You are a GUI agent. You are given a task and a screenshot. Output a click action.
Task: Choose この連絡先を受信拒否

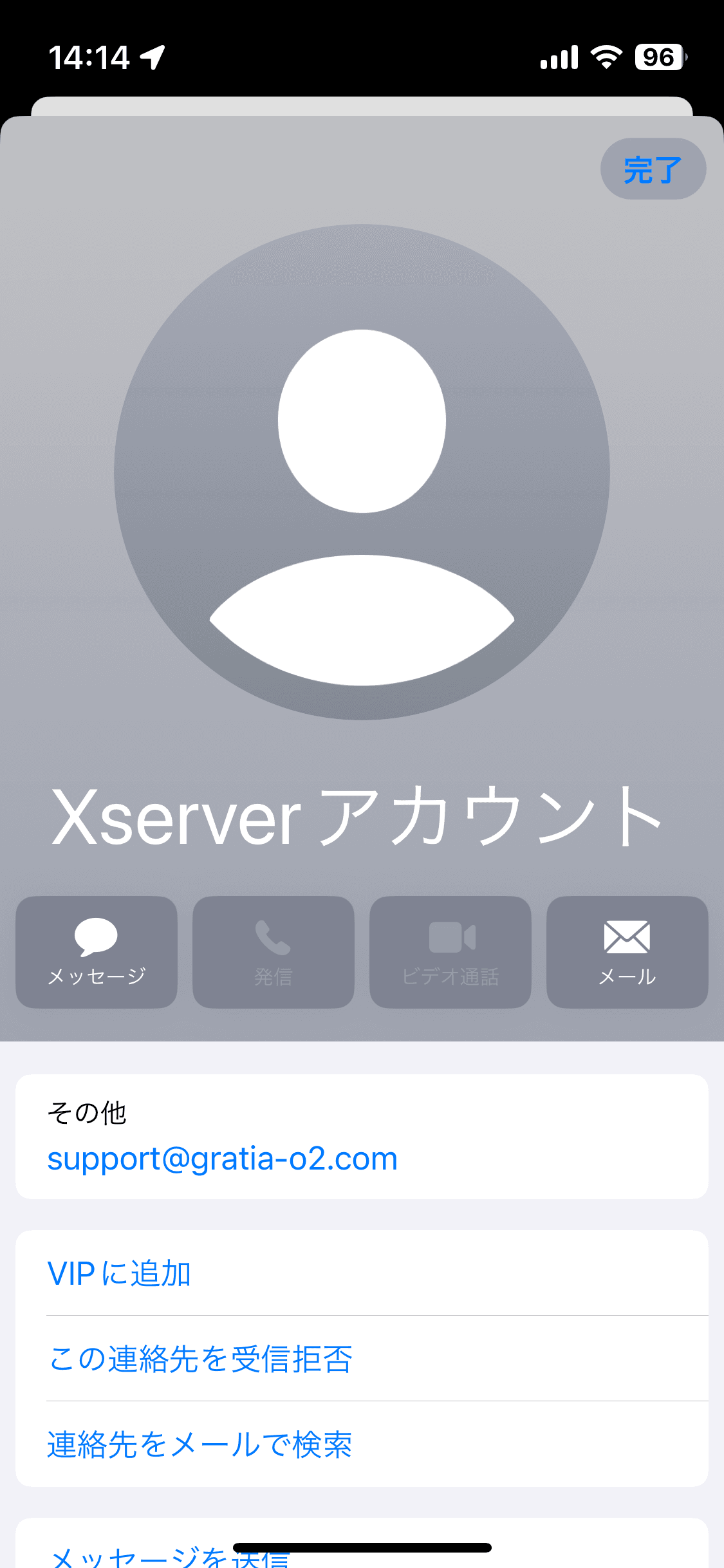362,1359
